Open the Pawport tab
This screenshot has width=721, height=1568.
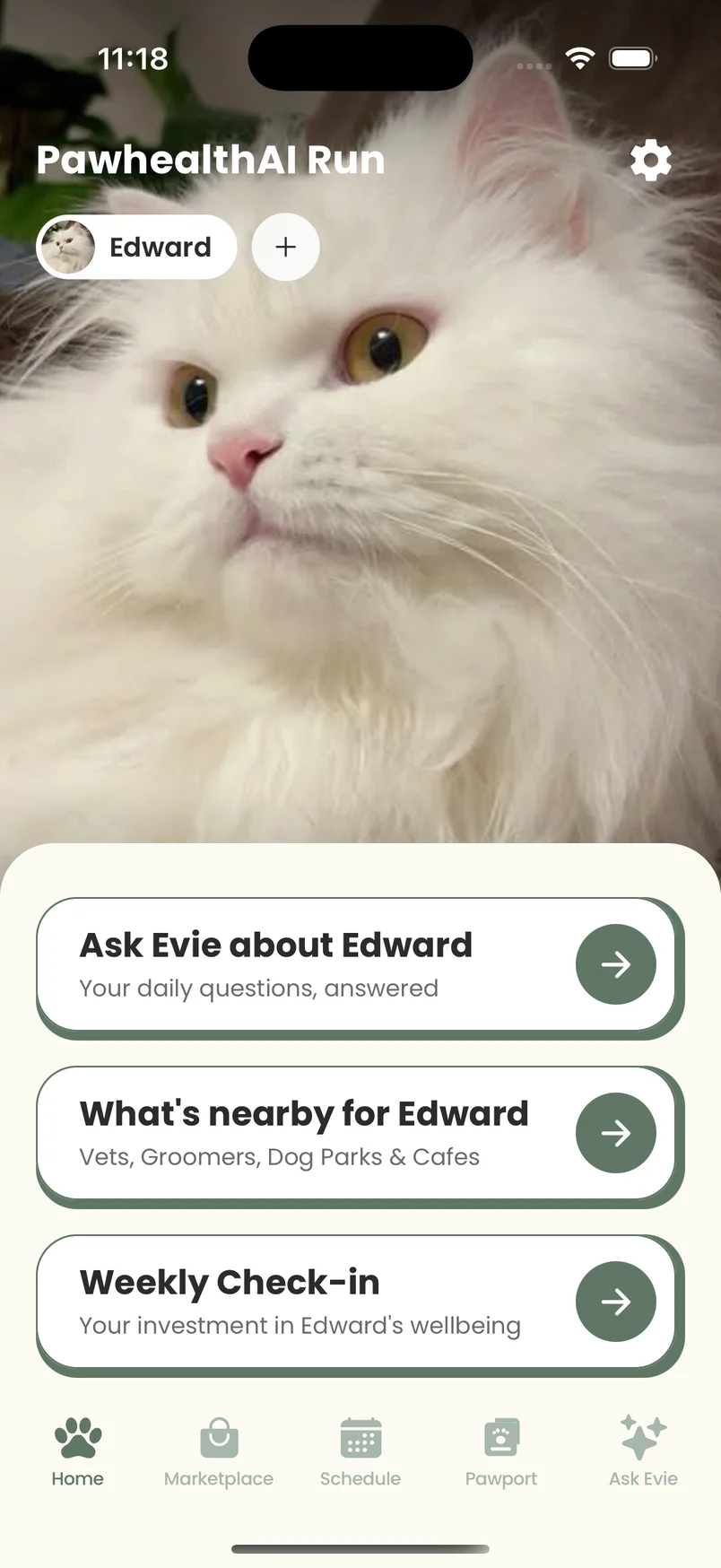pos(501,1452)
